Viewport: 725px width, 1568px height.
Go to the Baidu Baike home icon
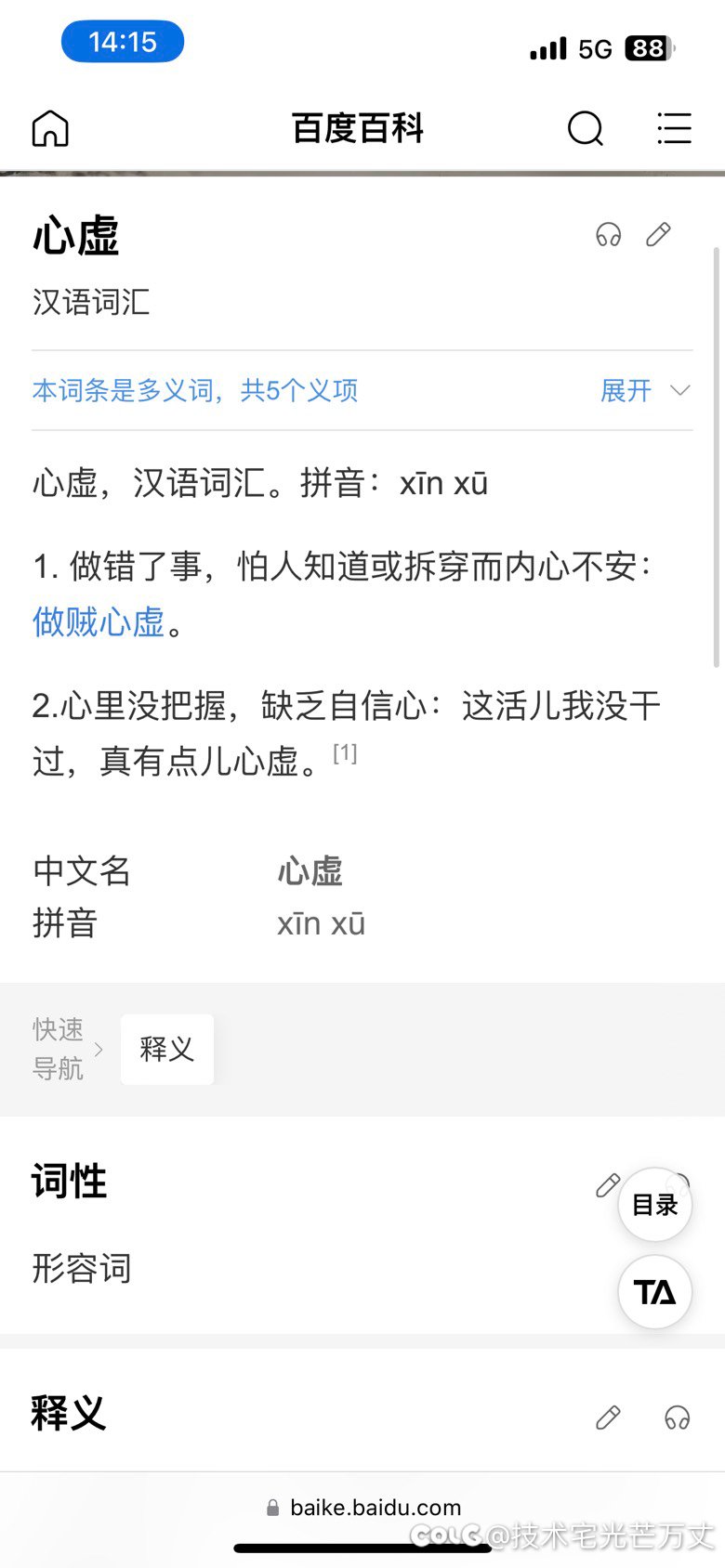50,128
